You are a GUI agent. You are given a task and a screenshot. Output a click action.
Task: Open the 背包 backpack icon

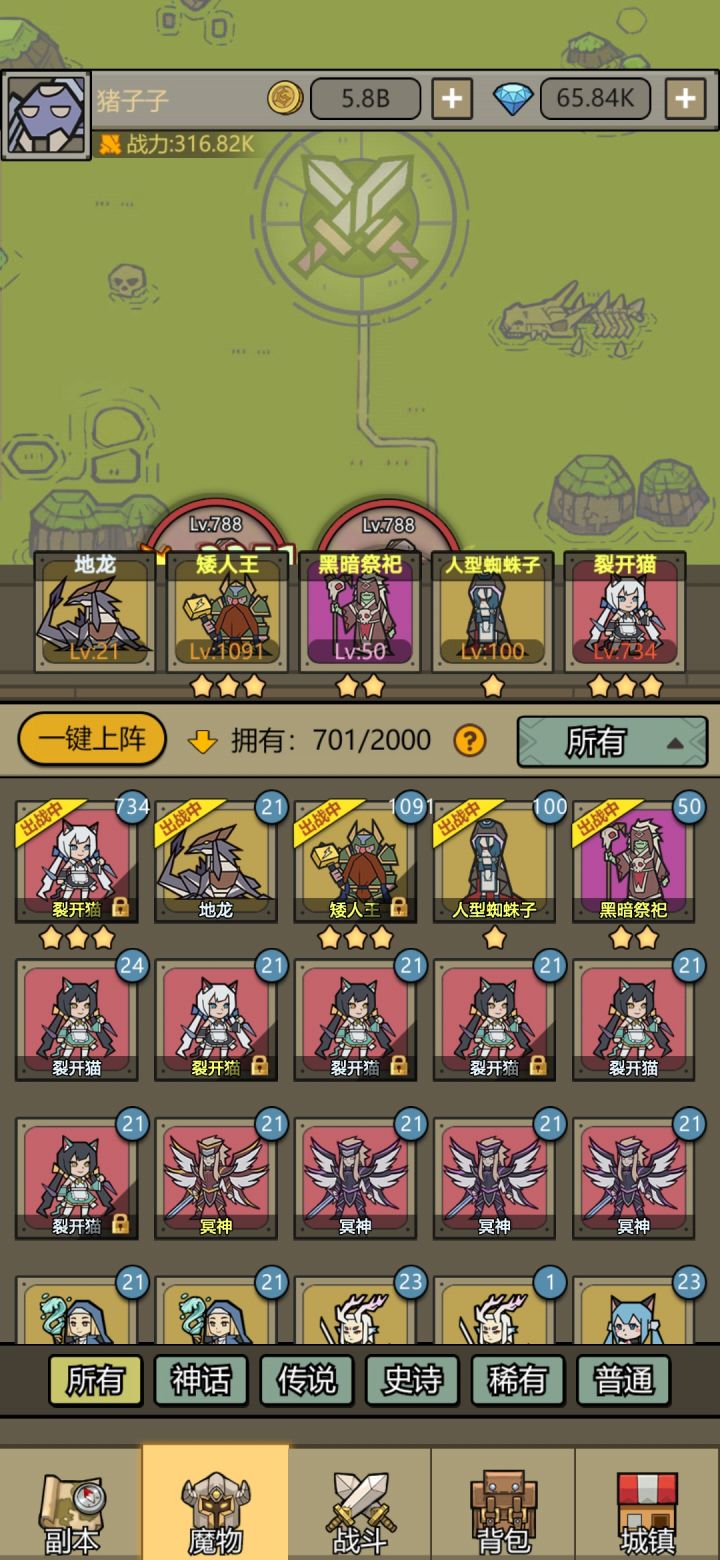504,1502
